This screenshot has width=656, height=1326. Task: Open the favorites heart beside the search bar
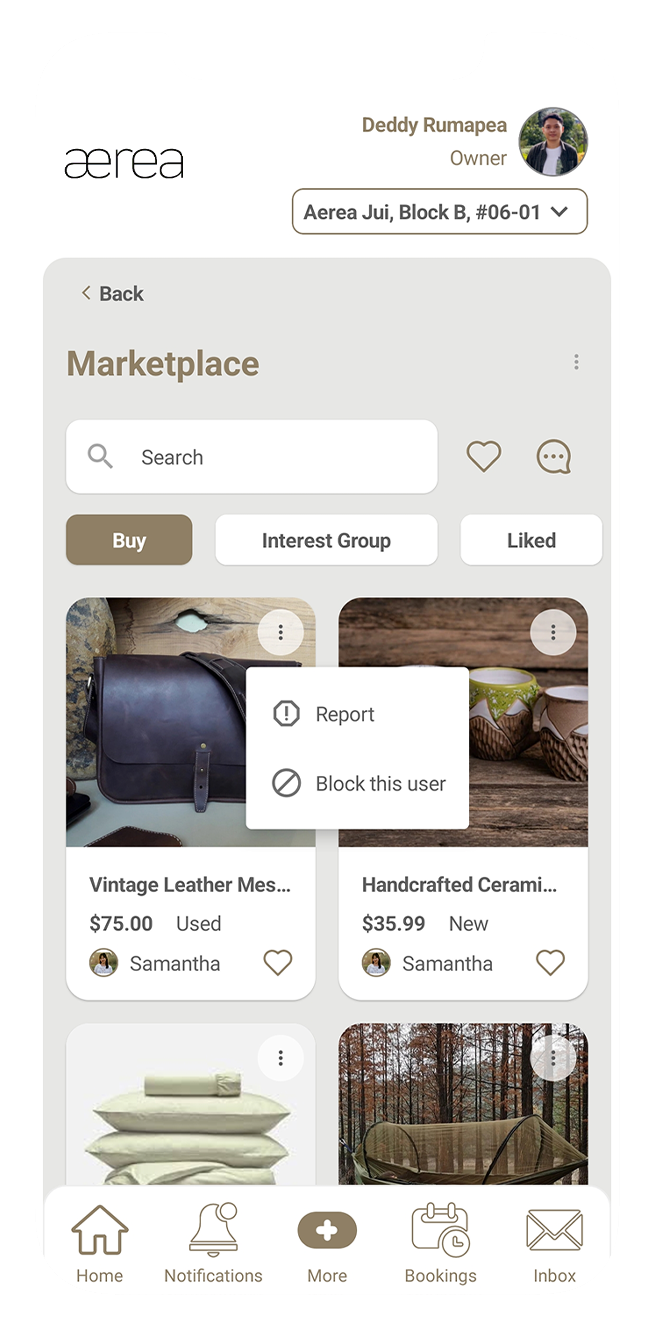click(484, 457)
